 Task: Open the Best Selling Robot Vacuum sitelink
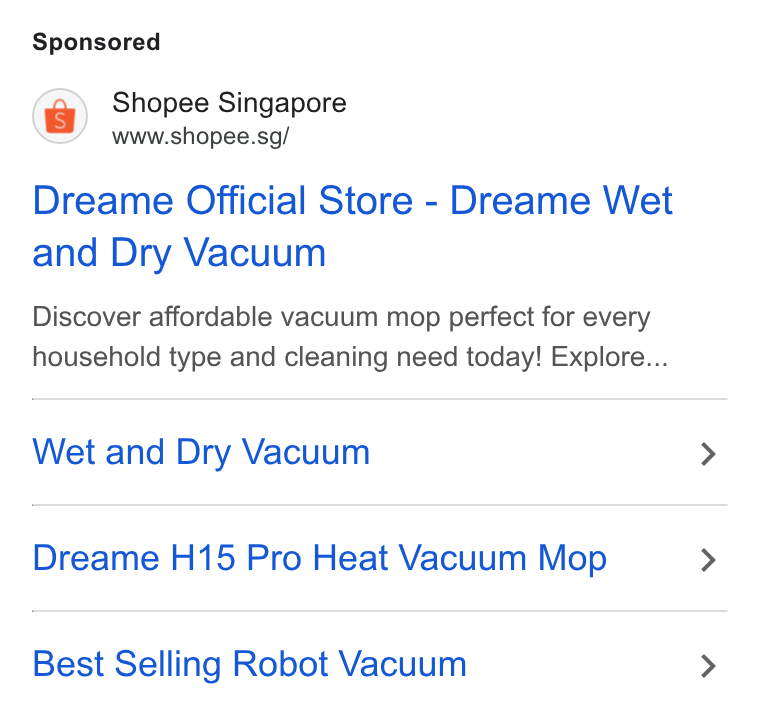click(x=380, y=664)
